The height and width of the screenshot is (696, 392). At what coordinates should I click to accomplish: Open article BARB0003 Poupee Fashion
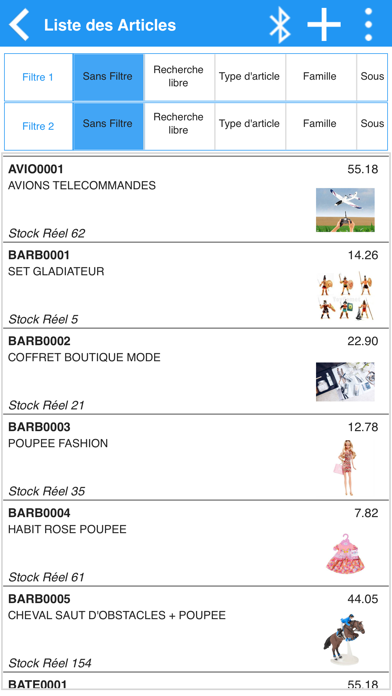[x=196, y=458]
